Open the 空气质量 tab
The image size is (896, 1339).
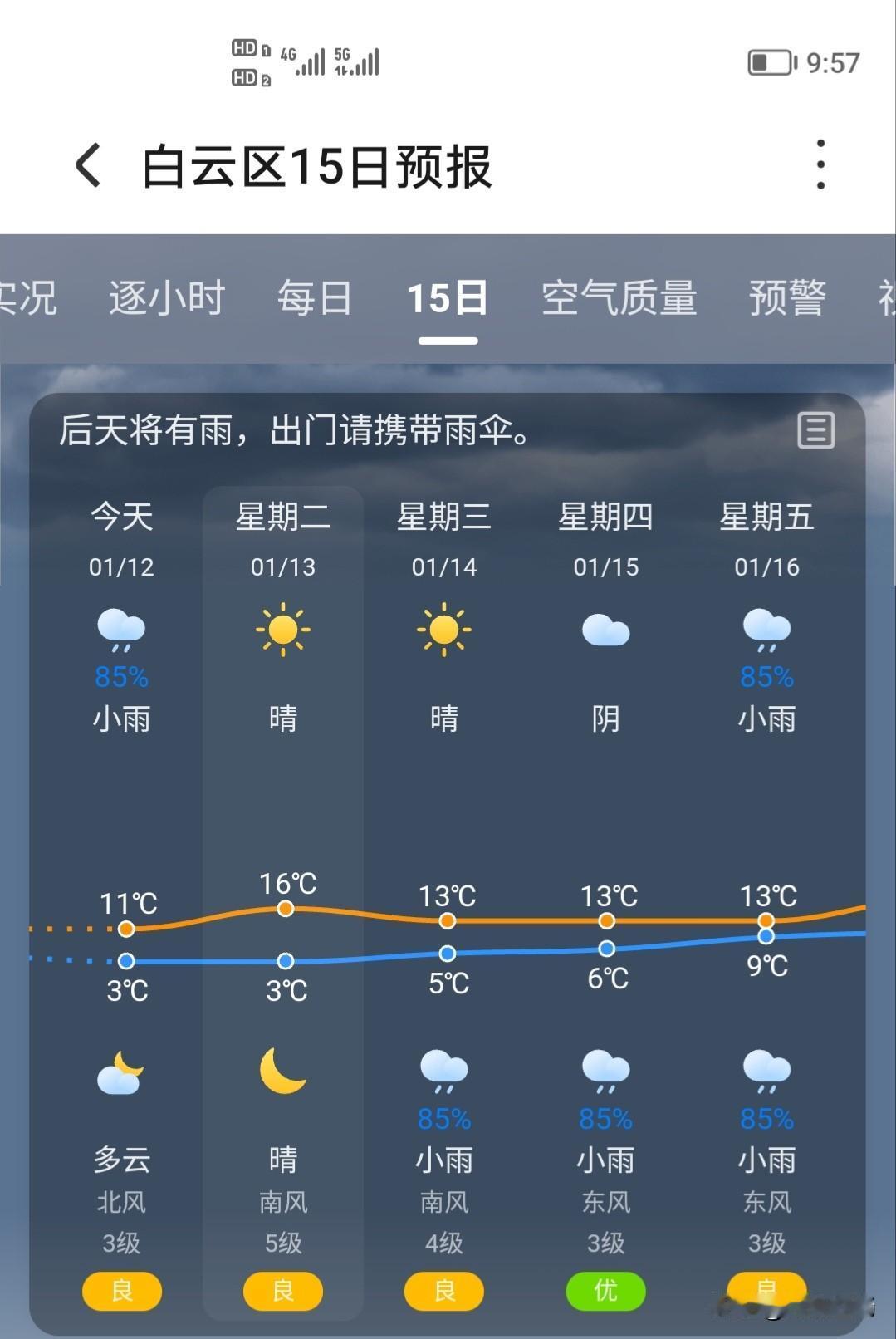point(619,297)
